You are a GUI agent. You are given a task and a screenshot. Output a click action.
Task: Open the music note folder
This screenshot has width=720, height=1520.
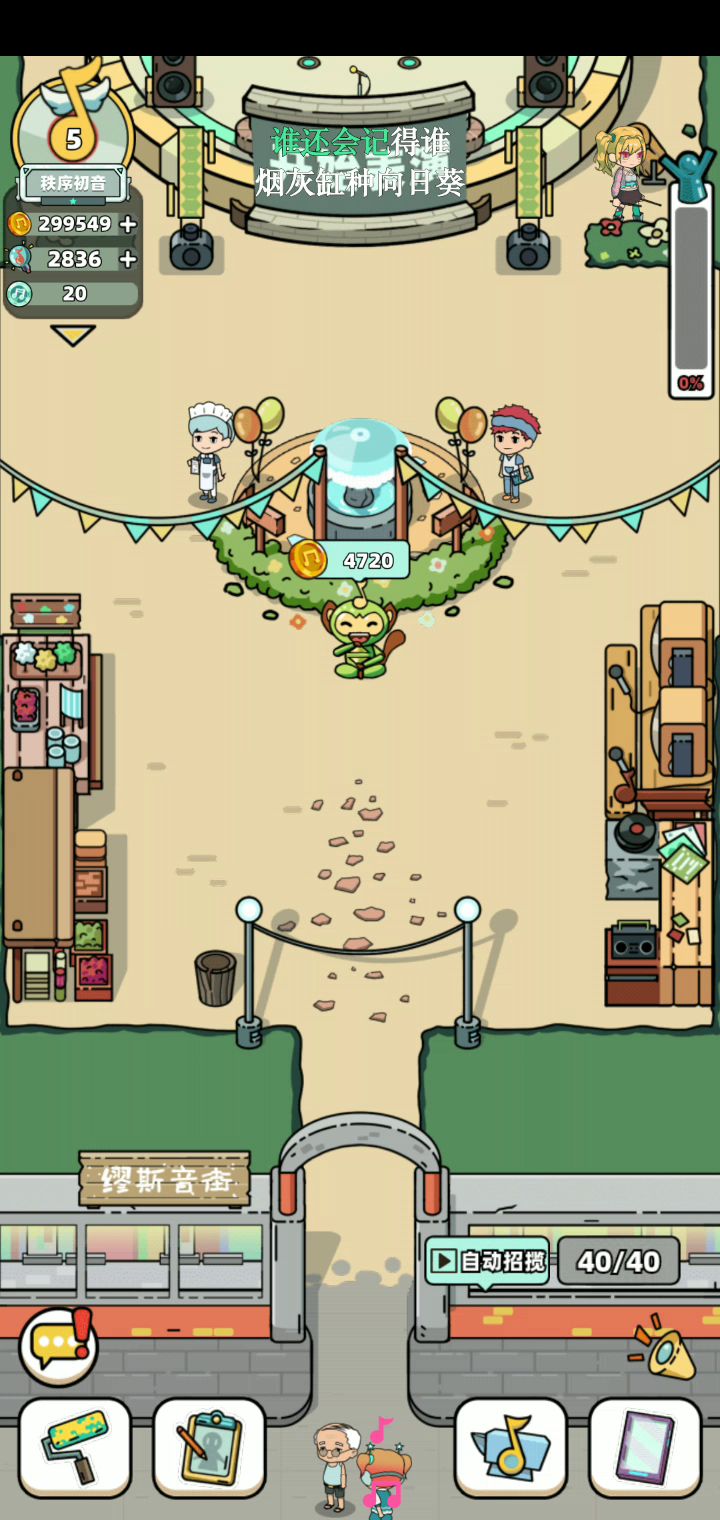click(x=511, y=1447)
